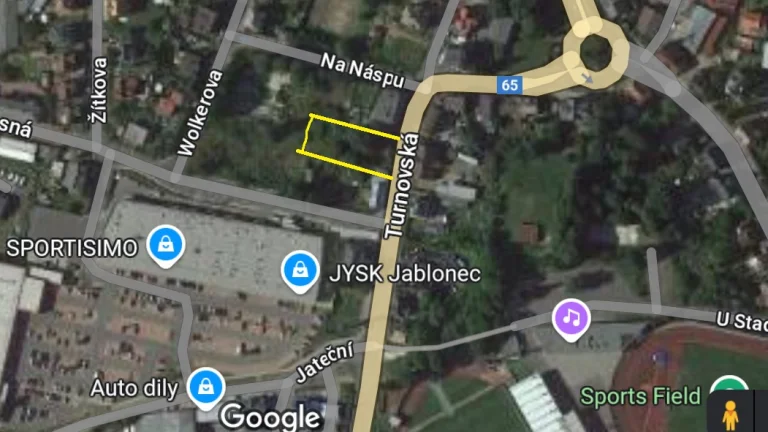Open the Google logo link
768x432 pixels.
point(268,415)
